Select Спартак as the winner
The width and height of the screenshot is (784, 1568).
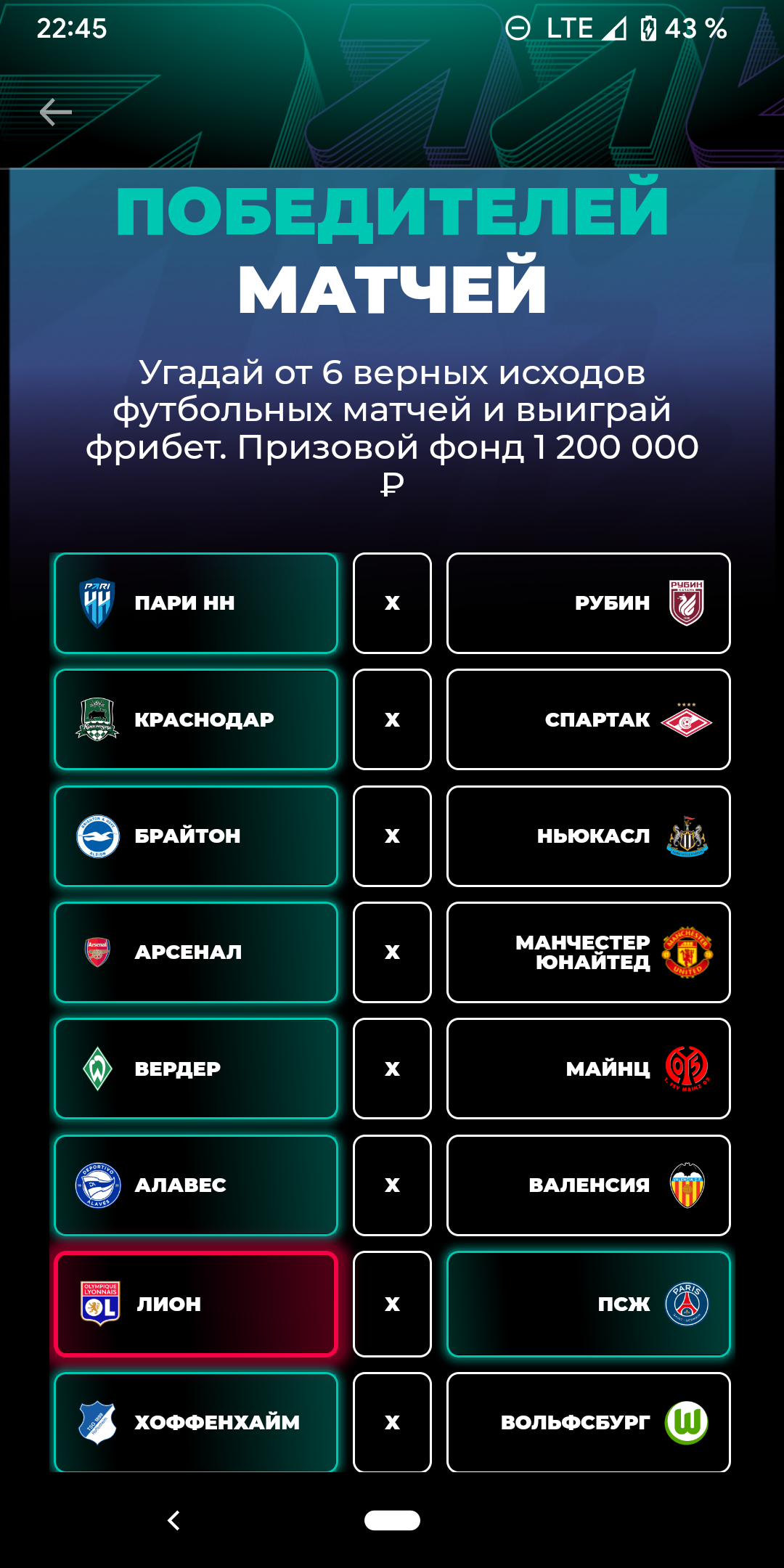click(x=588, y=719)
